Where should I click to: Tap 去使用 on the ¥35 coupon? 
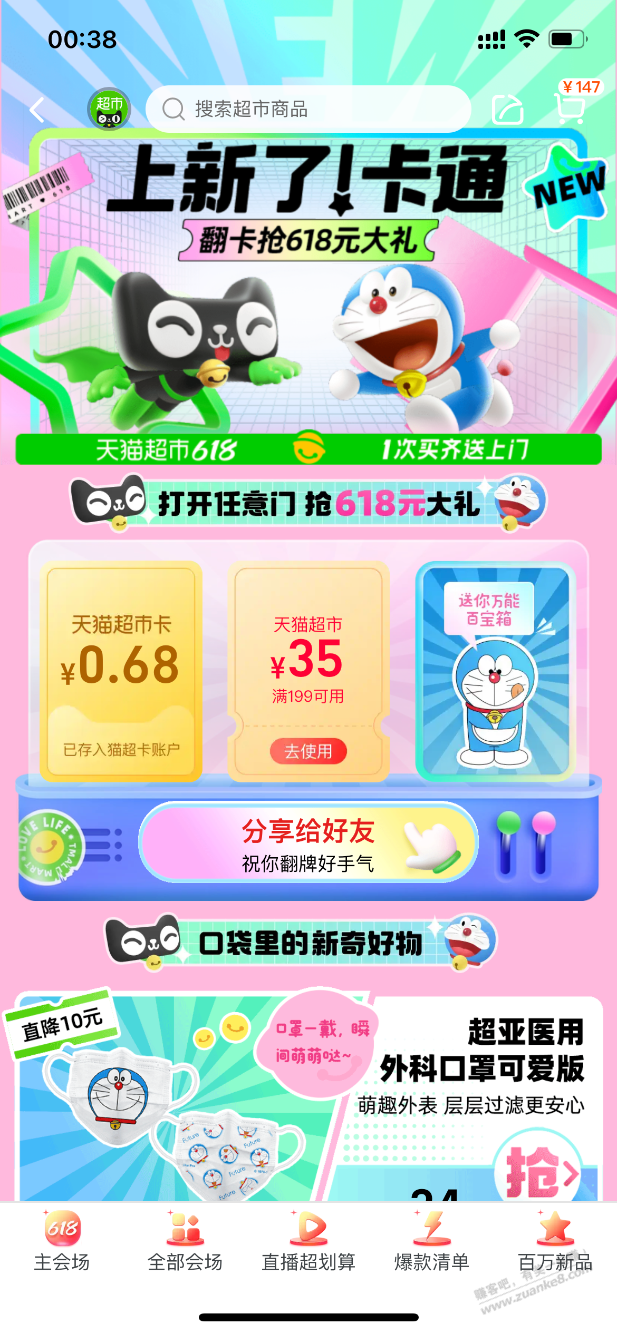pos(308,751)
